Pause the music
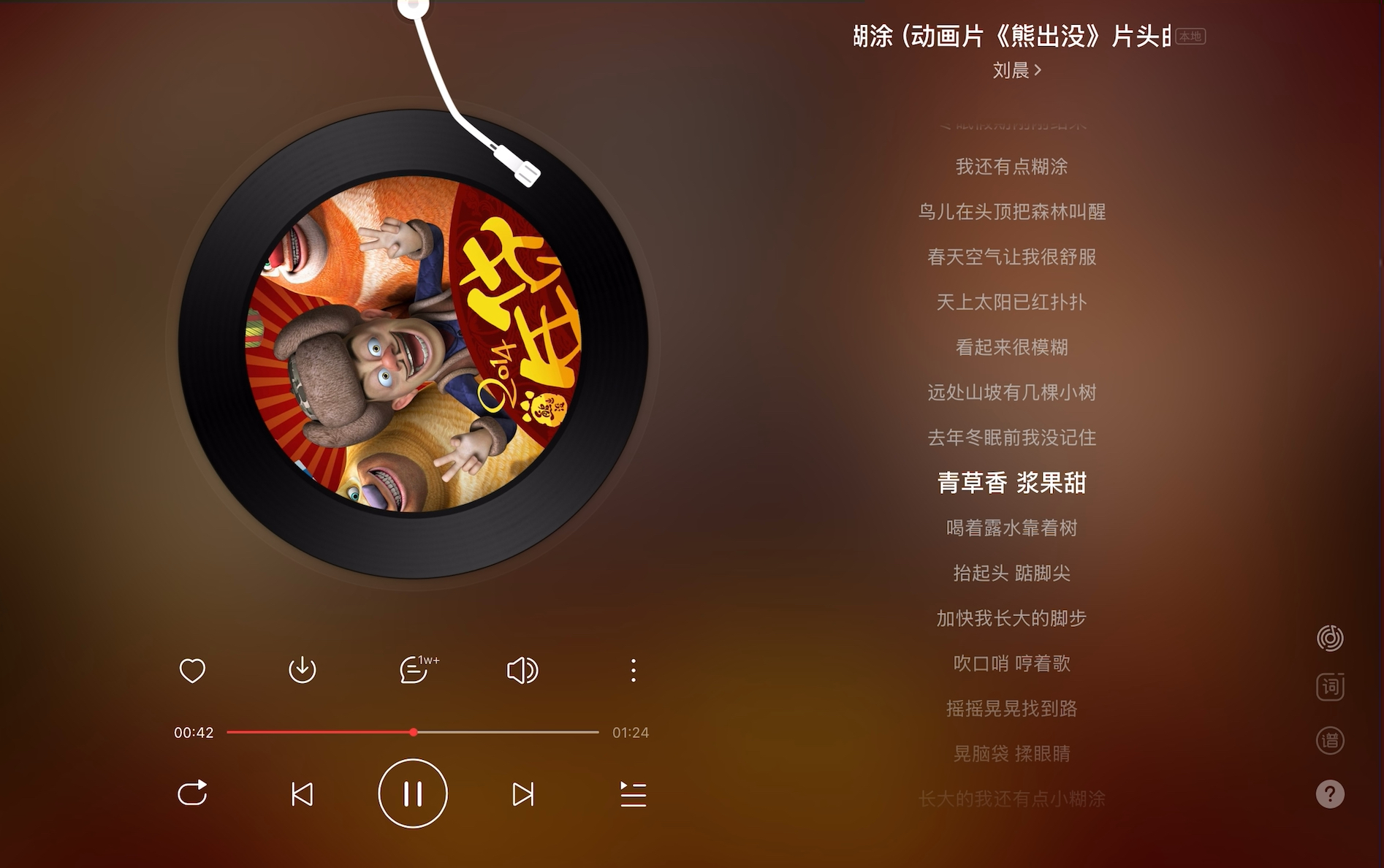Viewport: 1384px width, 868px height. (x=413, y=793)
